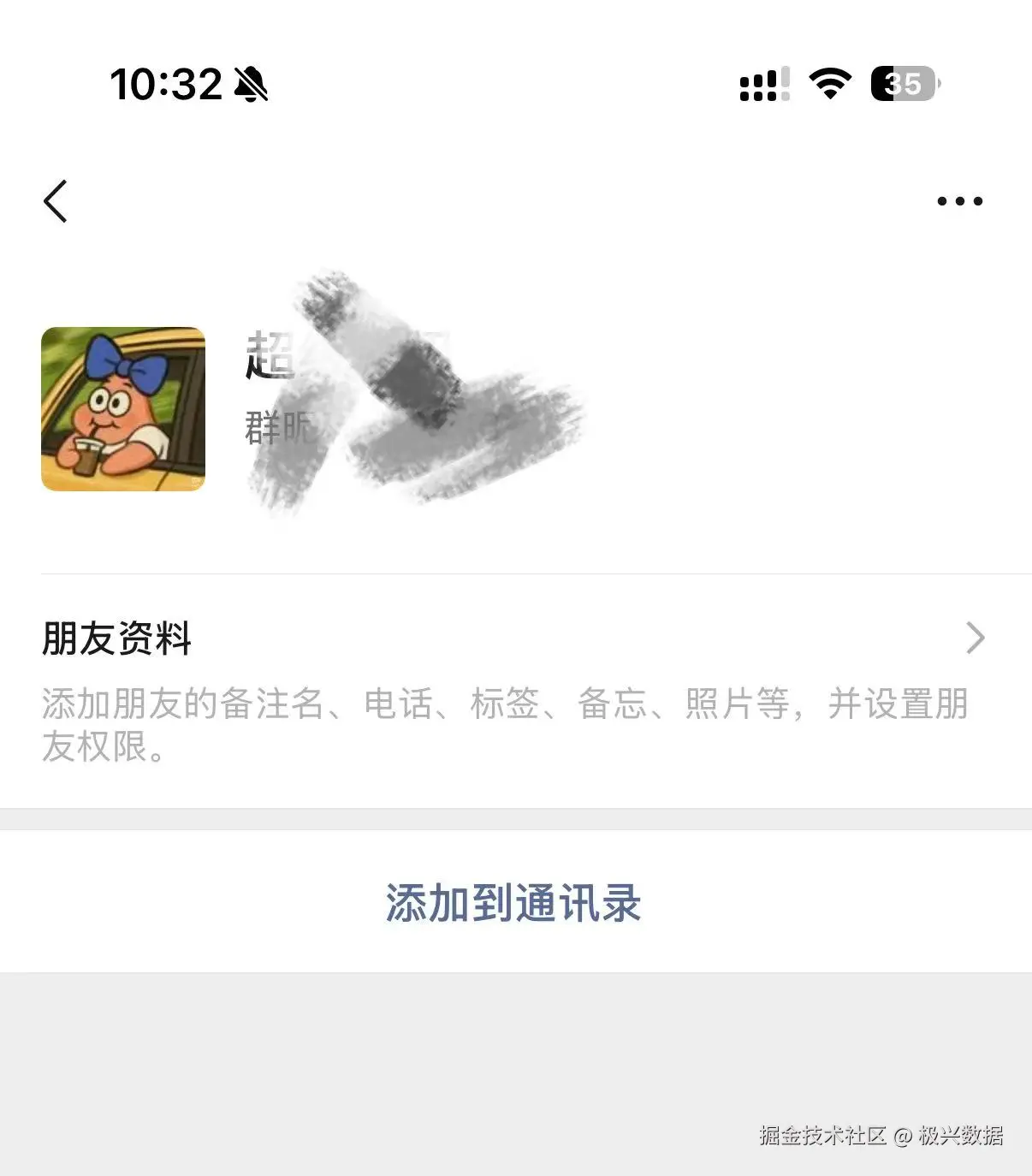View the contact's profile avatar
The image size is (1032, 1176).
coord(123,409)
